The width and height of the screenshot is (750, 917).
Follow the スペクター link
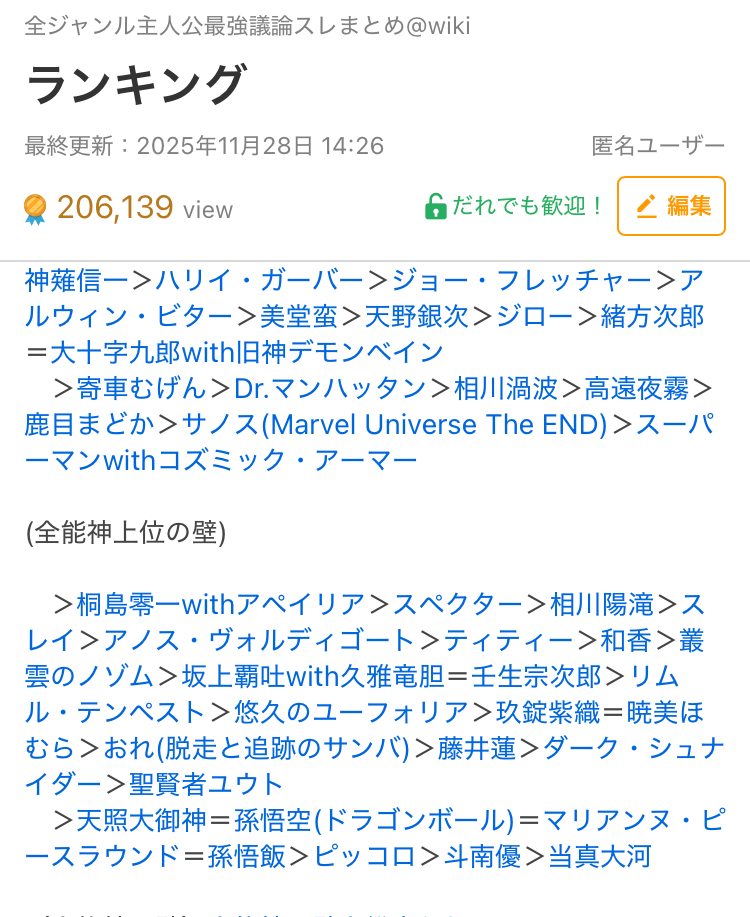pos(457,605)
